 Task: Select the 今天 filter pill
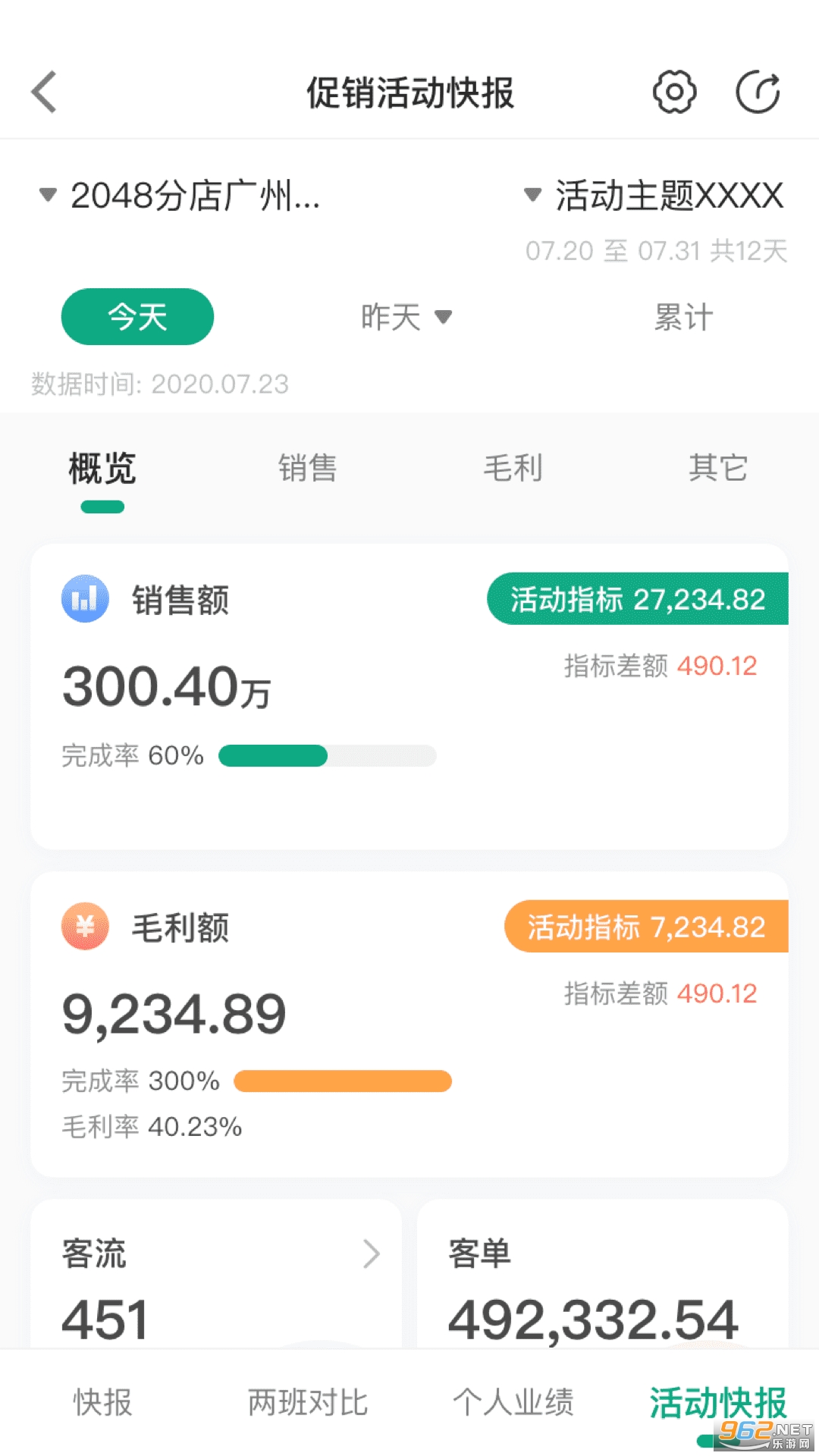pyautogui.click(x=136, y=317)
